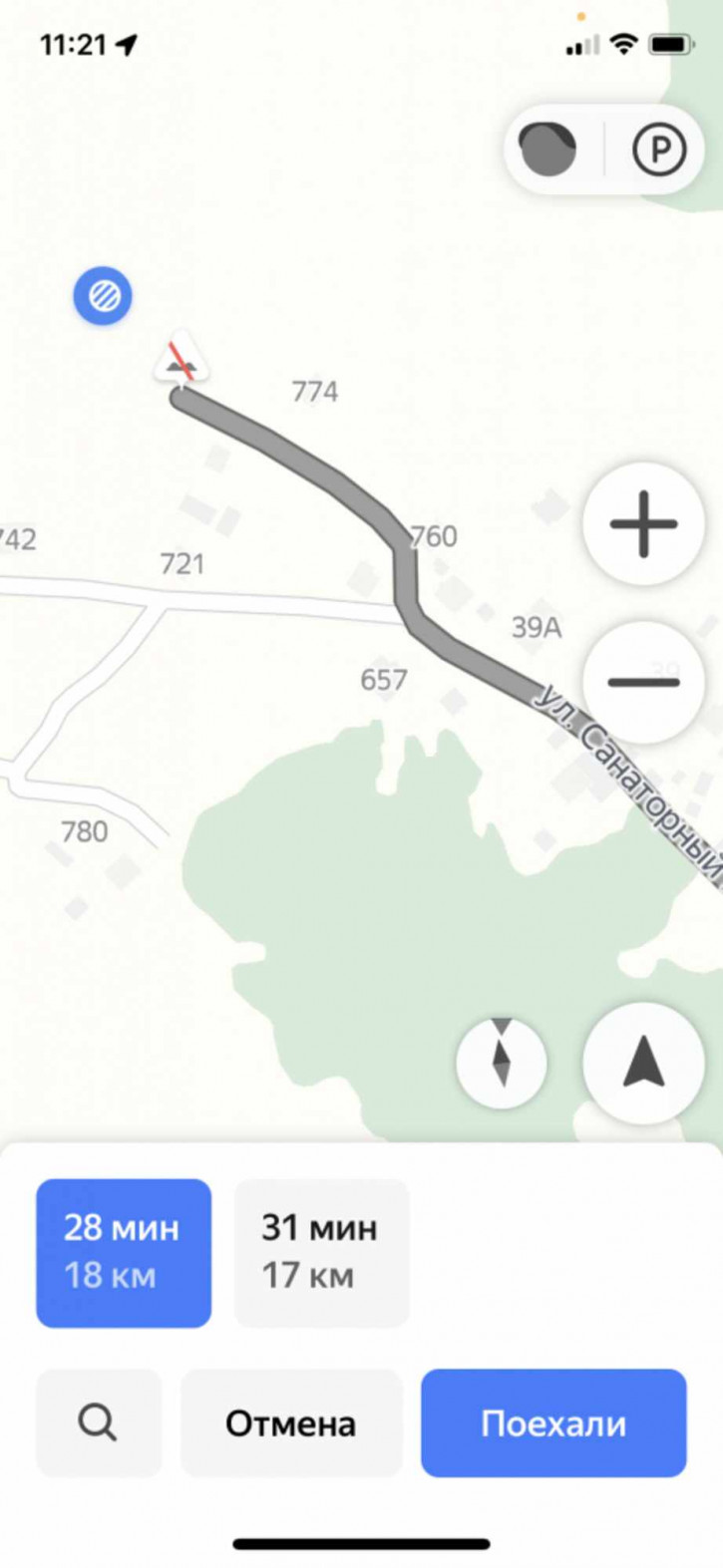
Task: Open search along the route
Action: 98,1423
